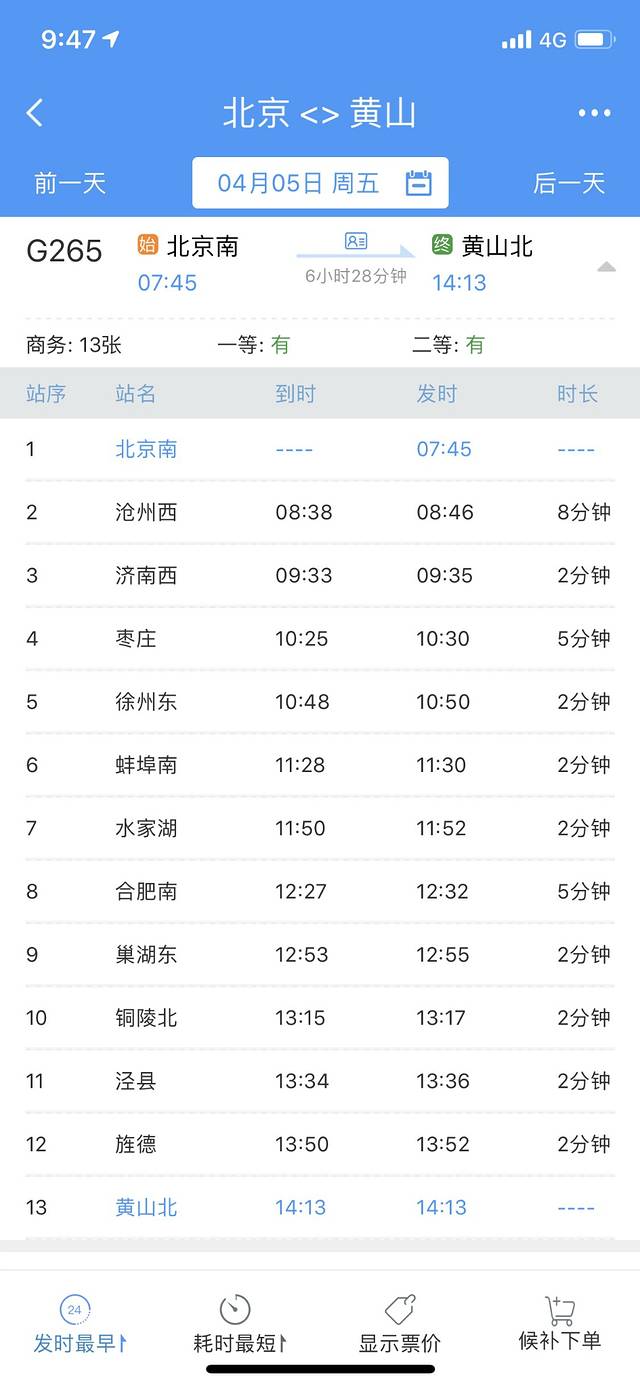Viewport: 640px width, 1387px height.
Task: Open the three-dot overflow menu
Action: (594, 113)
